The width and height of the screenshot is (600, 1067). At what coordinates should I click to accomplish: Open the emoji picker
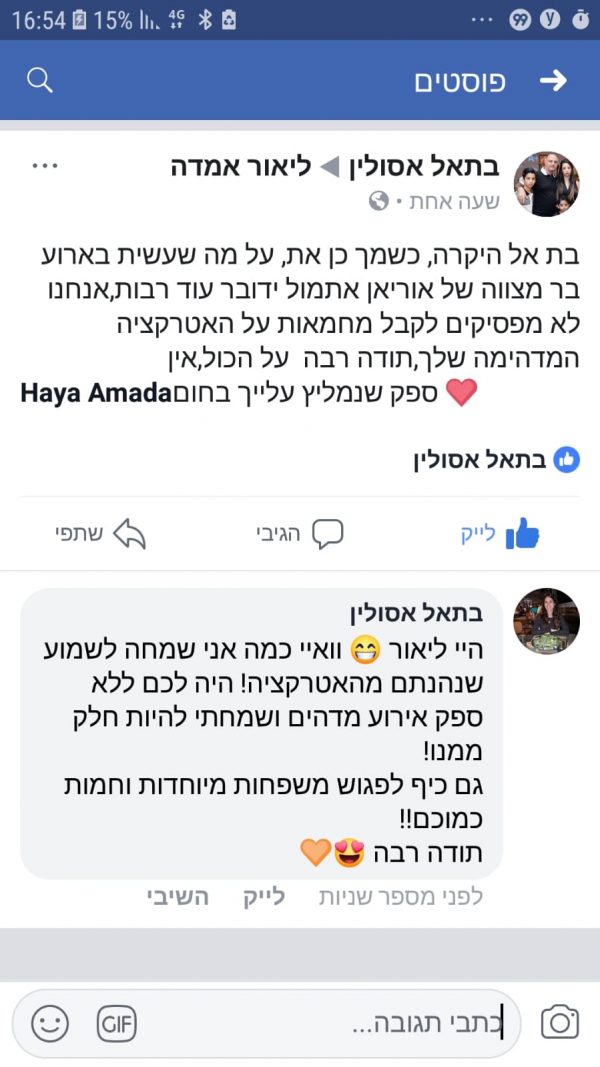pyautogui.click(x=50, y=1023)
